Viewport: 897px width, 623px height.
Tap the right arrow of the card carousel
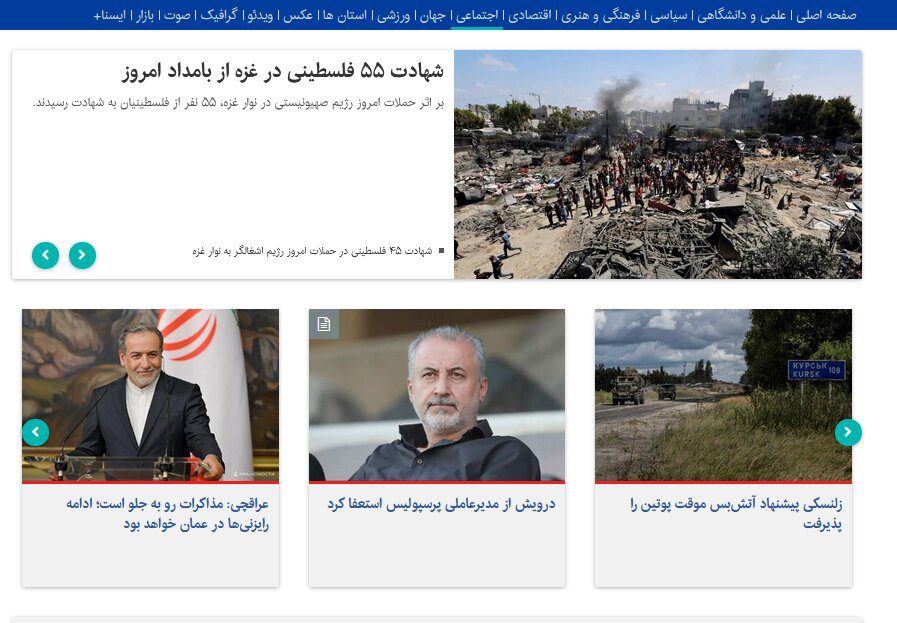[x=848, y=432]
